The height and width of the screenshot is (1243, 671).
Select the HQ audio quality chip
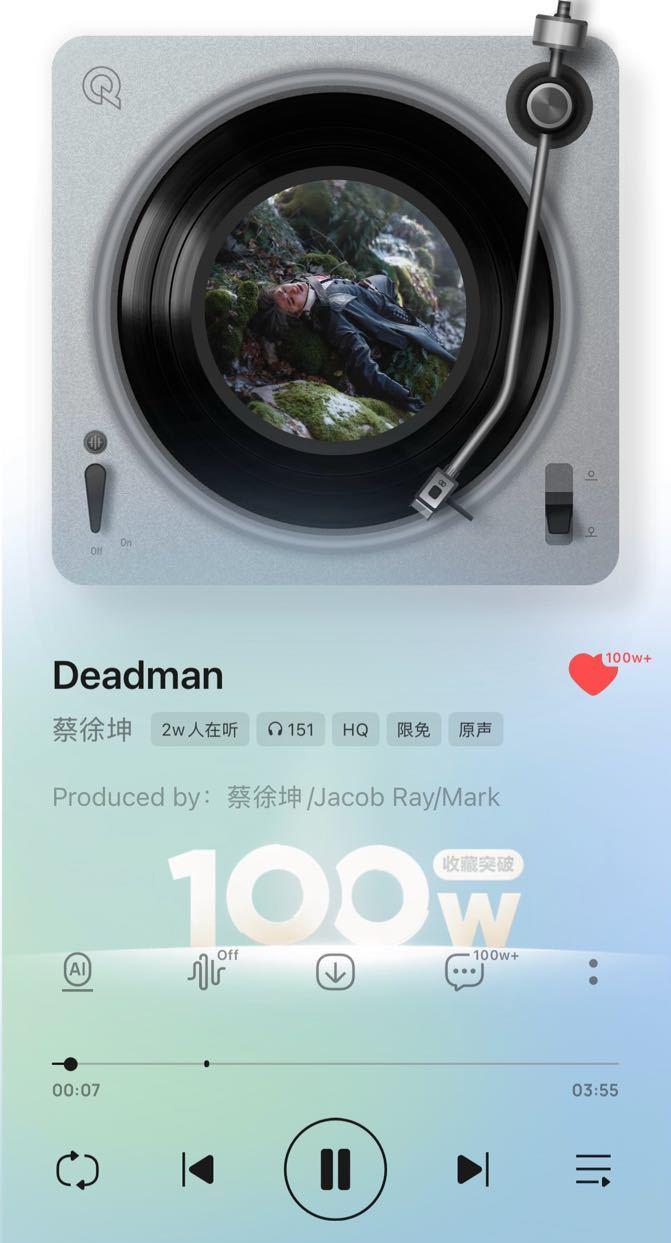tap(355, 730)
